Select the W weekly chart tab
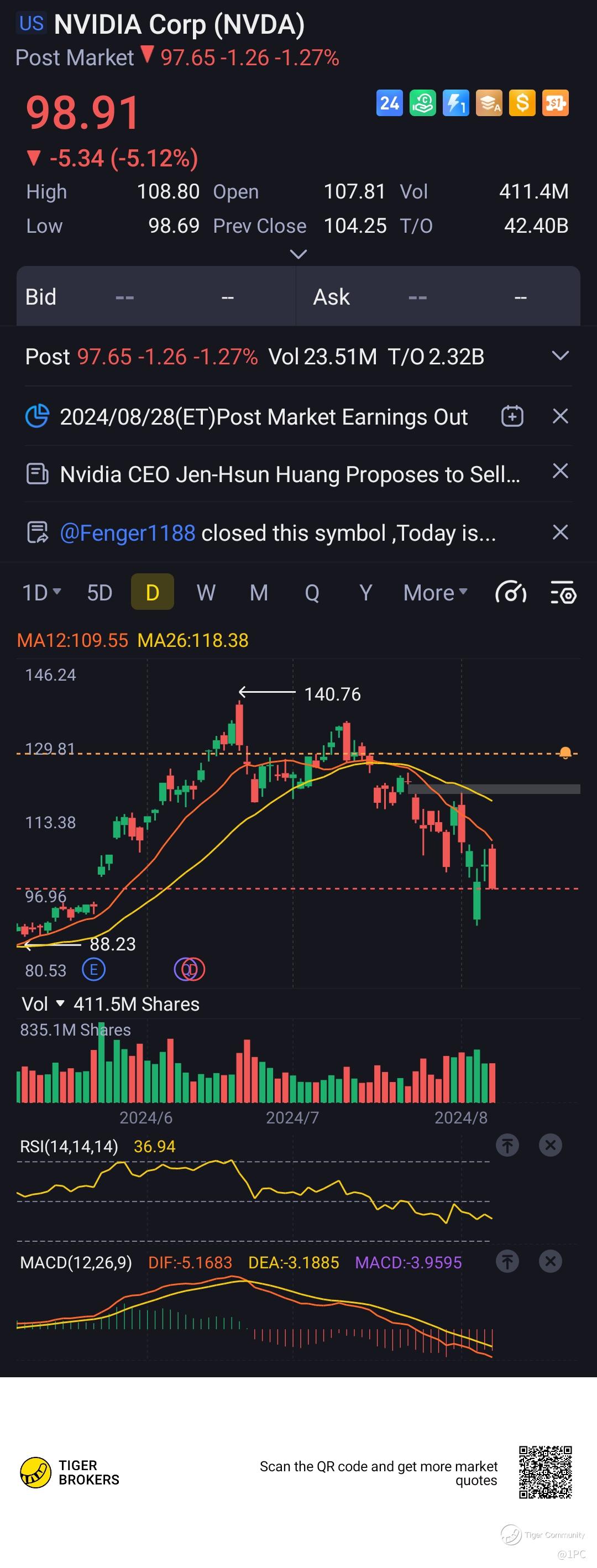Screen dimensions: 597x1568 pos(206,592)
